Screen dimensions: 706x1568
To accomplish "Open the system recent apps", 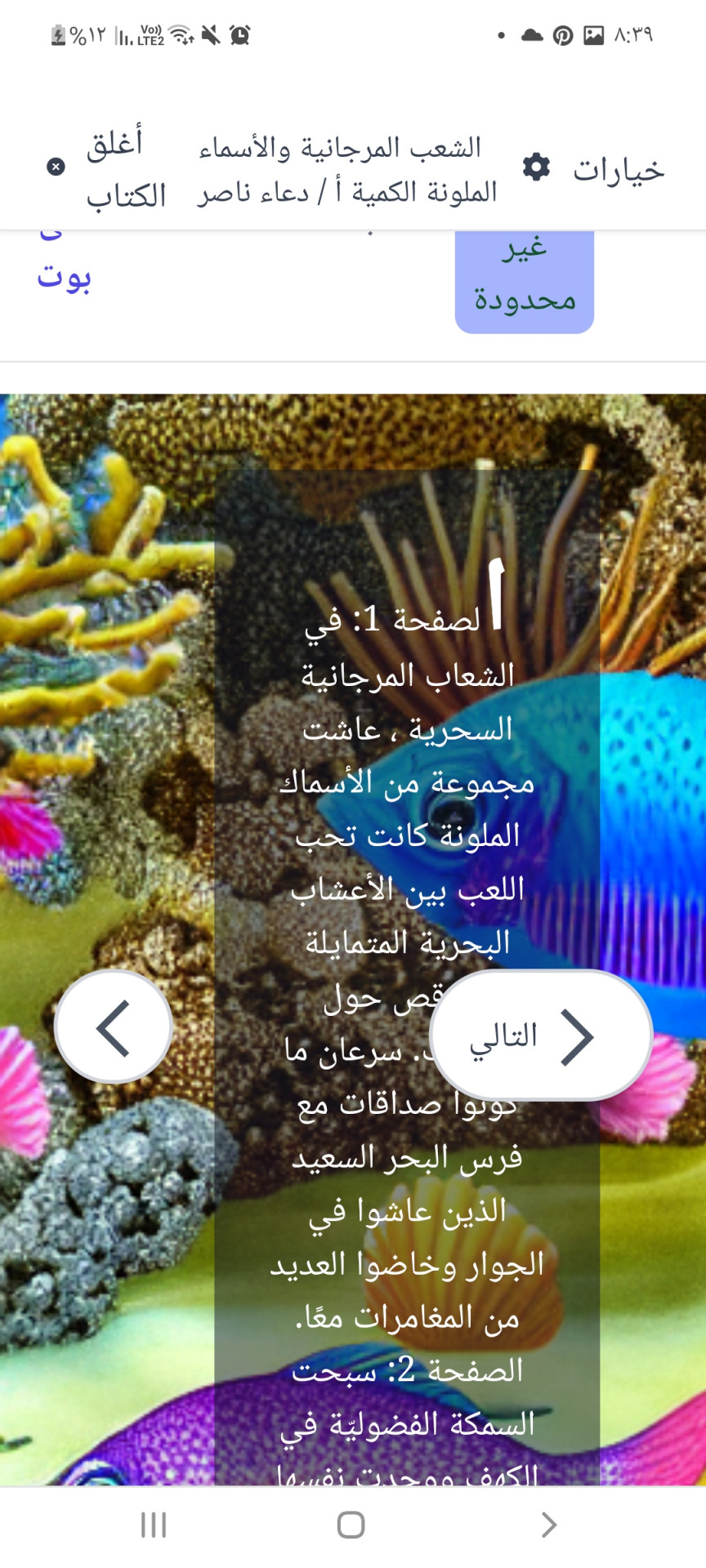I will [x=154, y=1524].
